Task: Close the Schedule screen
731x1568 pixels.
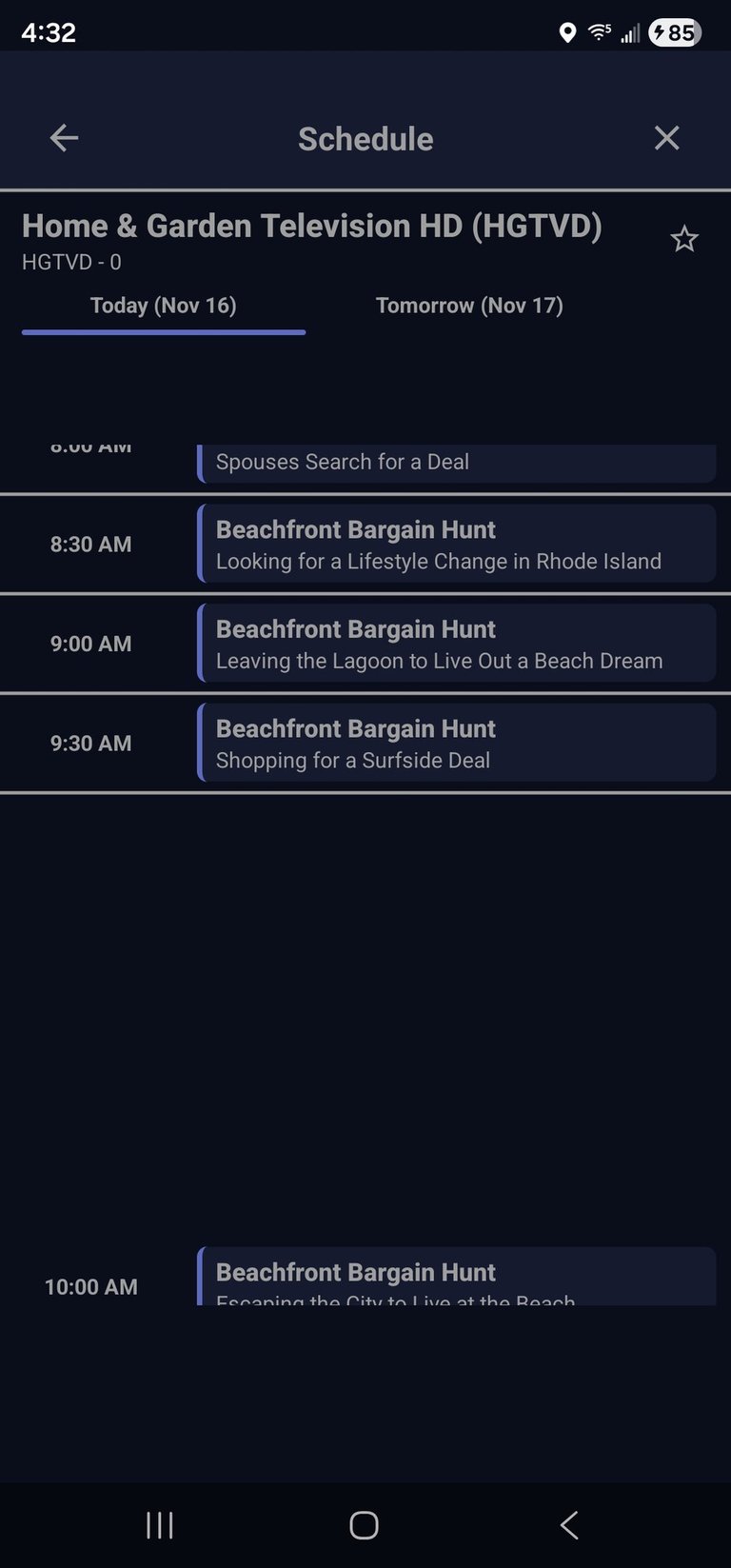Action: pyautogui.click(x=666, y=139)
